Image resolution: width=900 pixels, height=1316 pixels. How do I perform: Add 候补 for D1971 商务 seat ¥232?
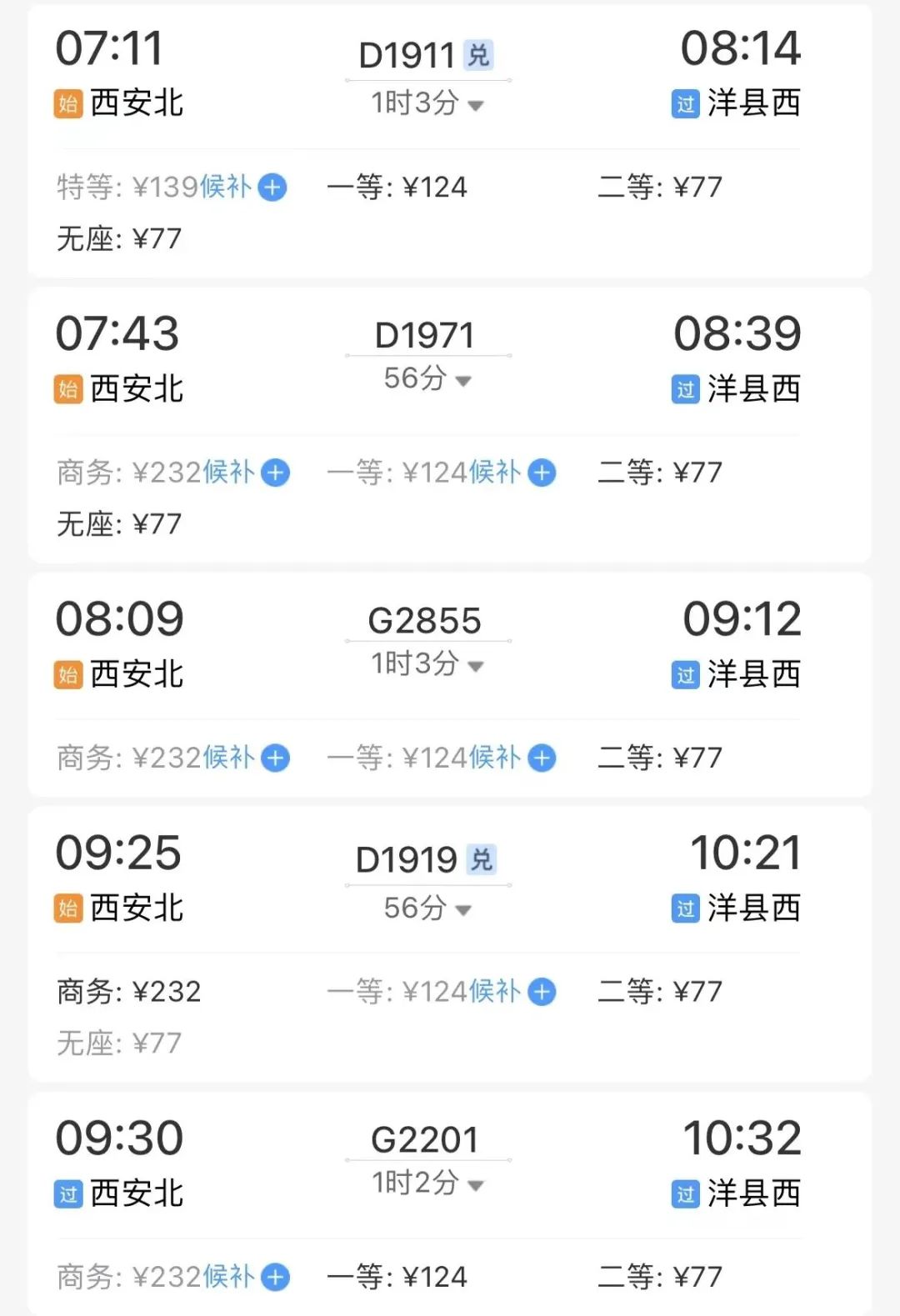coord(275,473)
